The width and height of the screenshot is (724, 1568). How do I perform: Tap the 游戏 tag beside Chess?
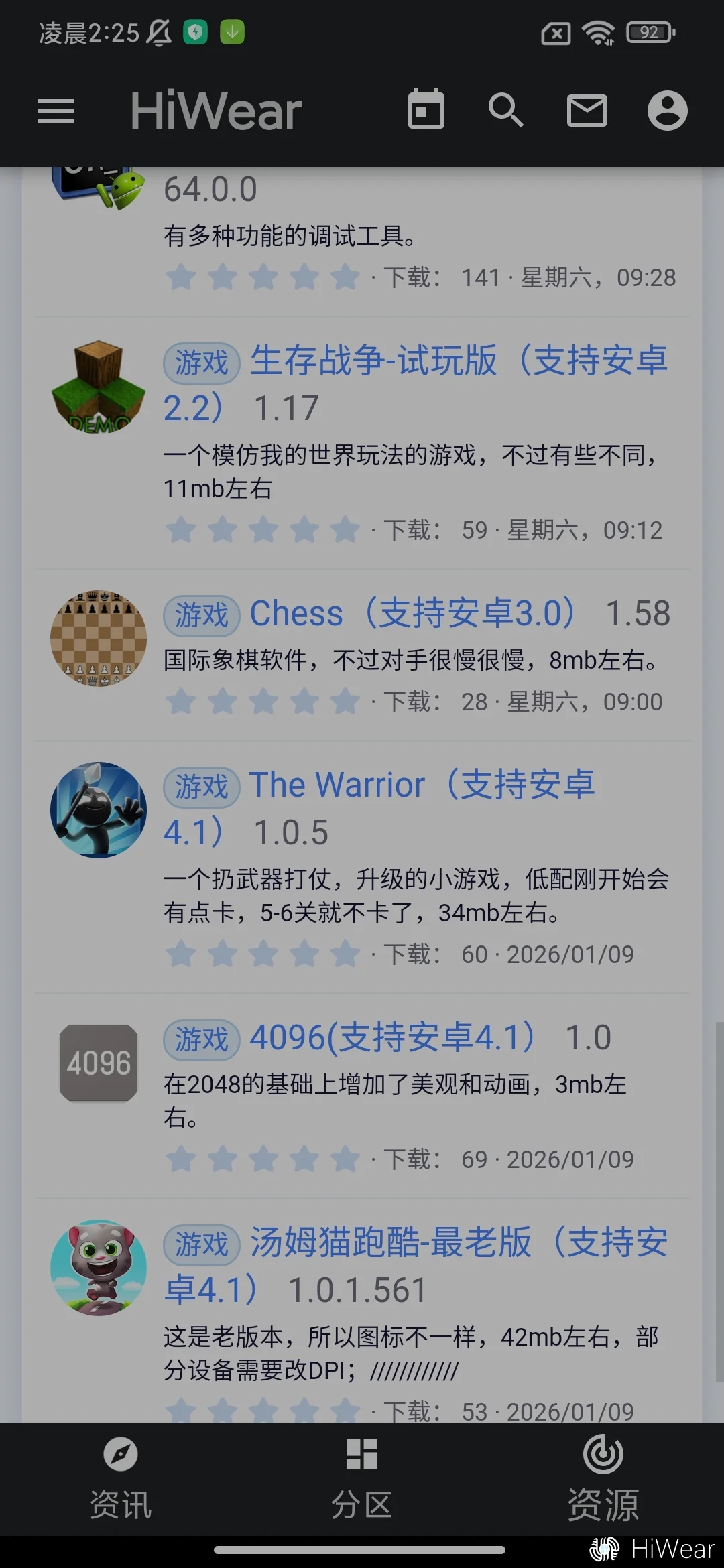pos(202,615)
